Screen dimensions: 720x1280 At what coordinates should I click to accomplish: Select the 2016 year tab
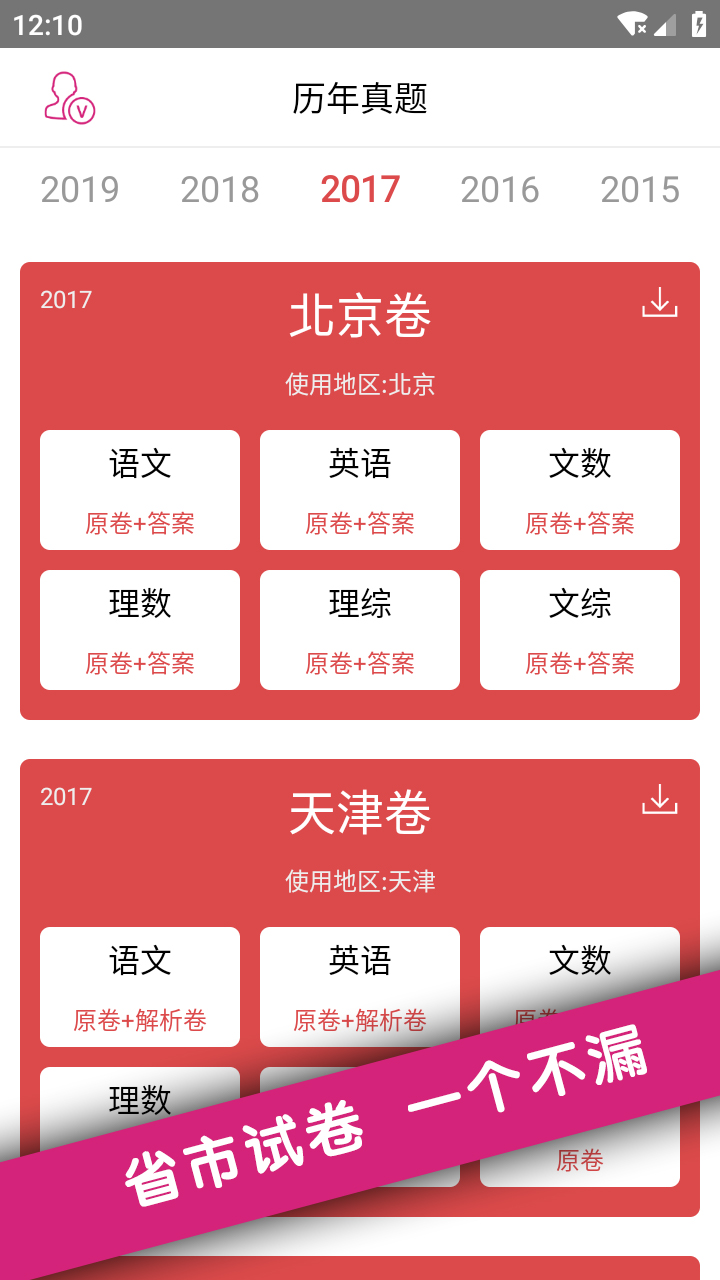(x=500, y=190)
